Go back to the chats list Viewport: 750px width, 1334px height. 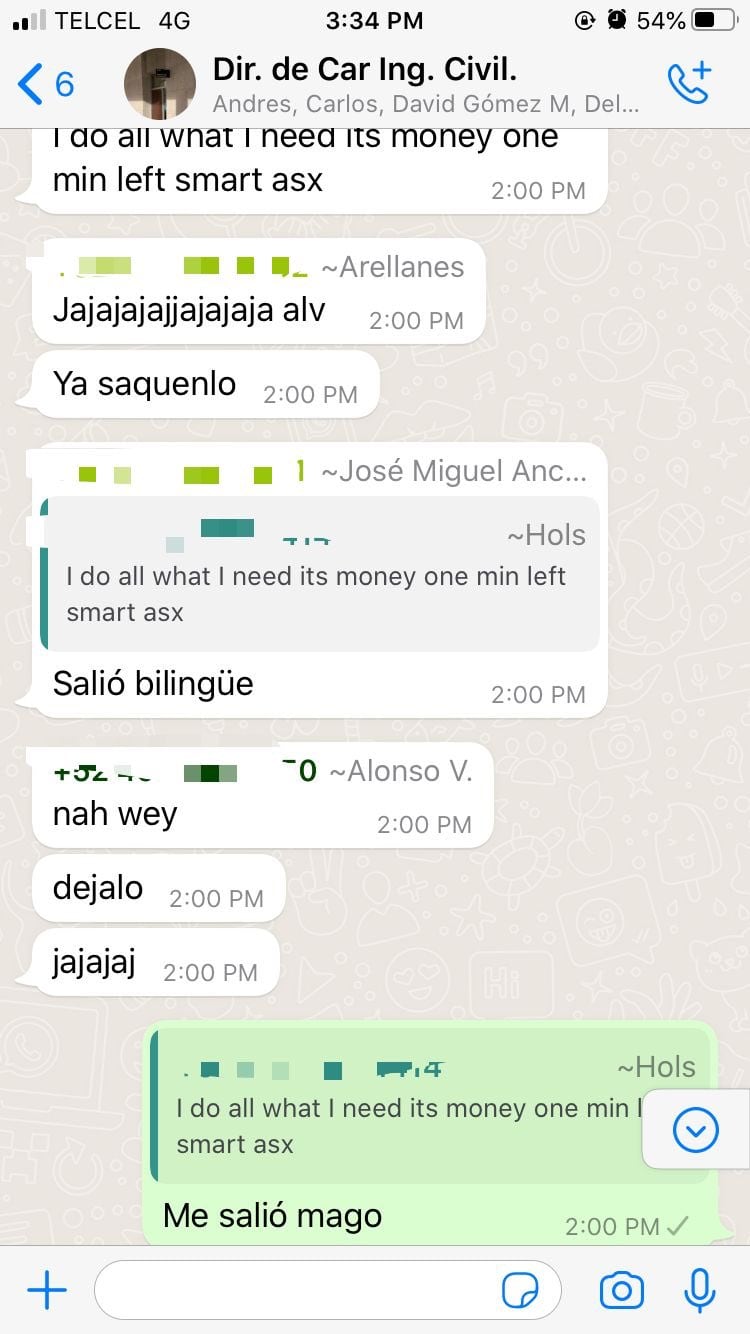coord(45,84)
